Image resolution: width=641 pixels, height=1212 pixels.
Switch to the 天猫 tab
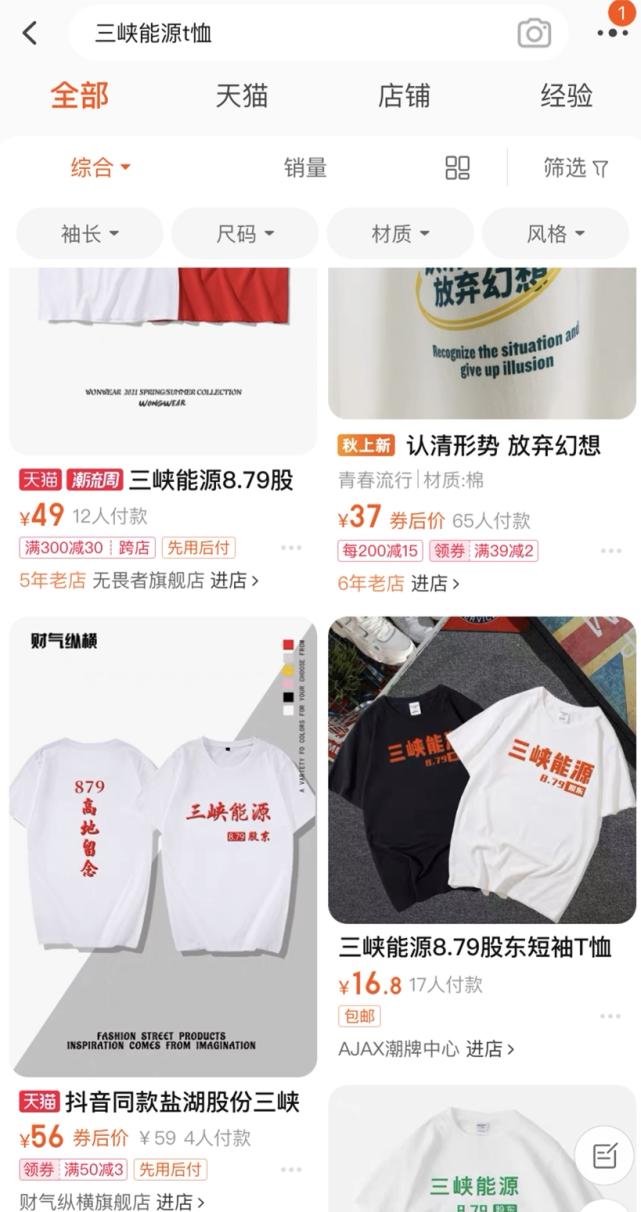[x=242, y=95]
